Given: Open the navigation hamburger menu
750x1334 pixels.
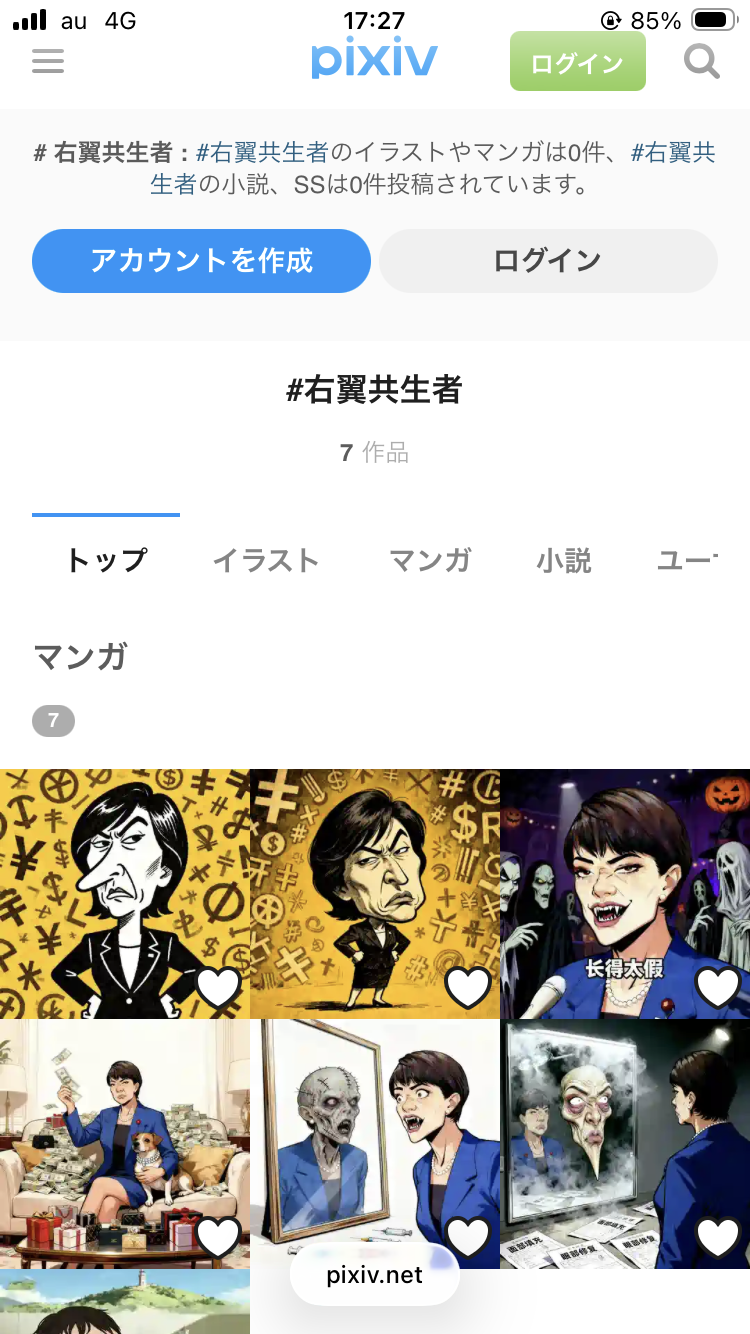Looking at the screenshot, I should click(x=46, y=61).
